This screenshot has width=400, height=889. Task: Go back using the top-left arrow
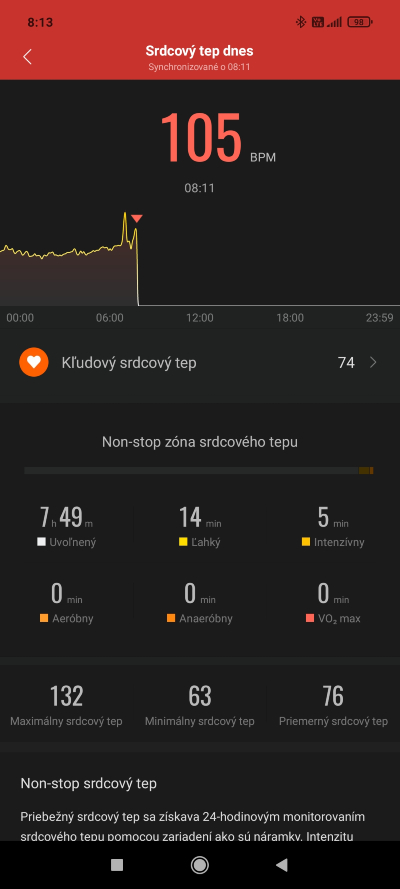(27, 57)
